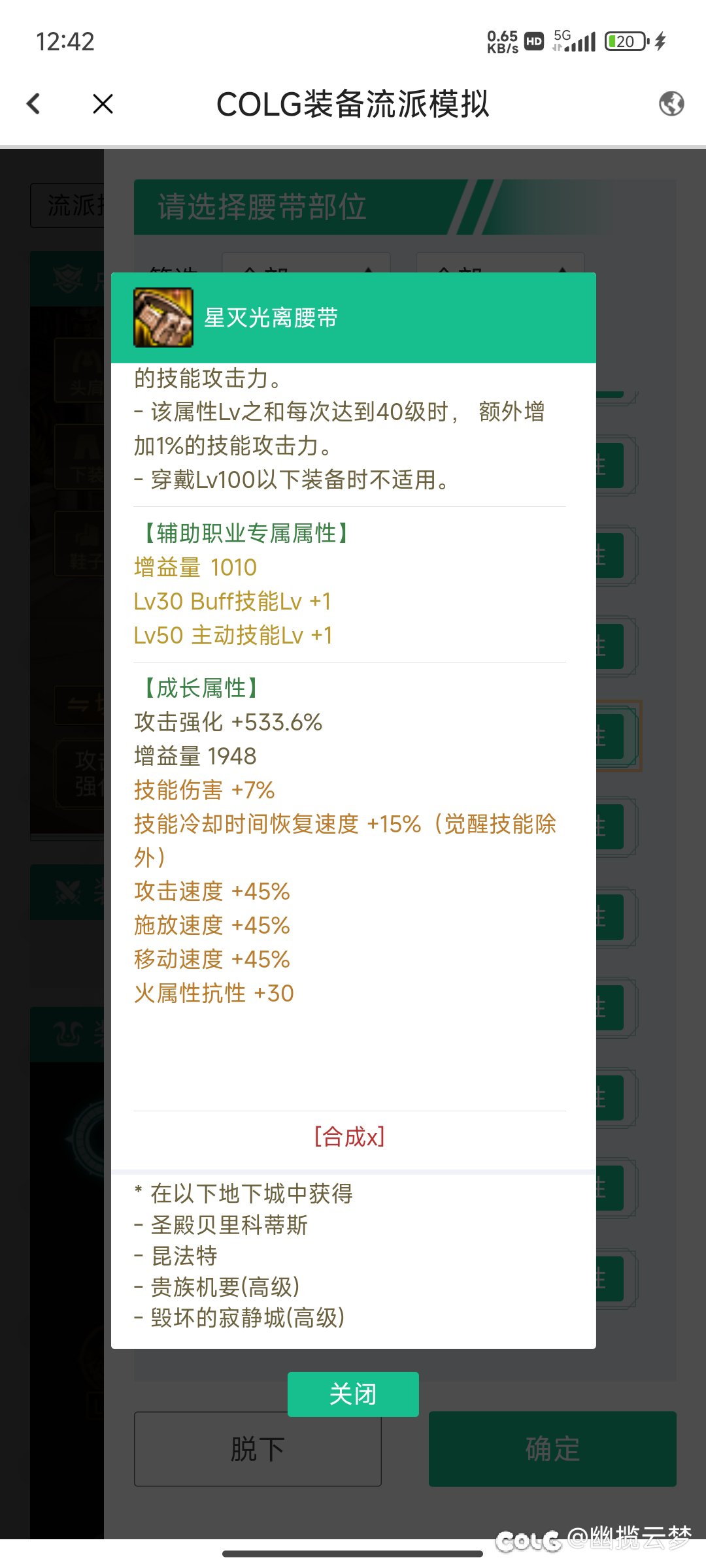Close the webview with the X icon
706x1568 pixels.
point(103,103)
